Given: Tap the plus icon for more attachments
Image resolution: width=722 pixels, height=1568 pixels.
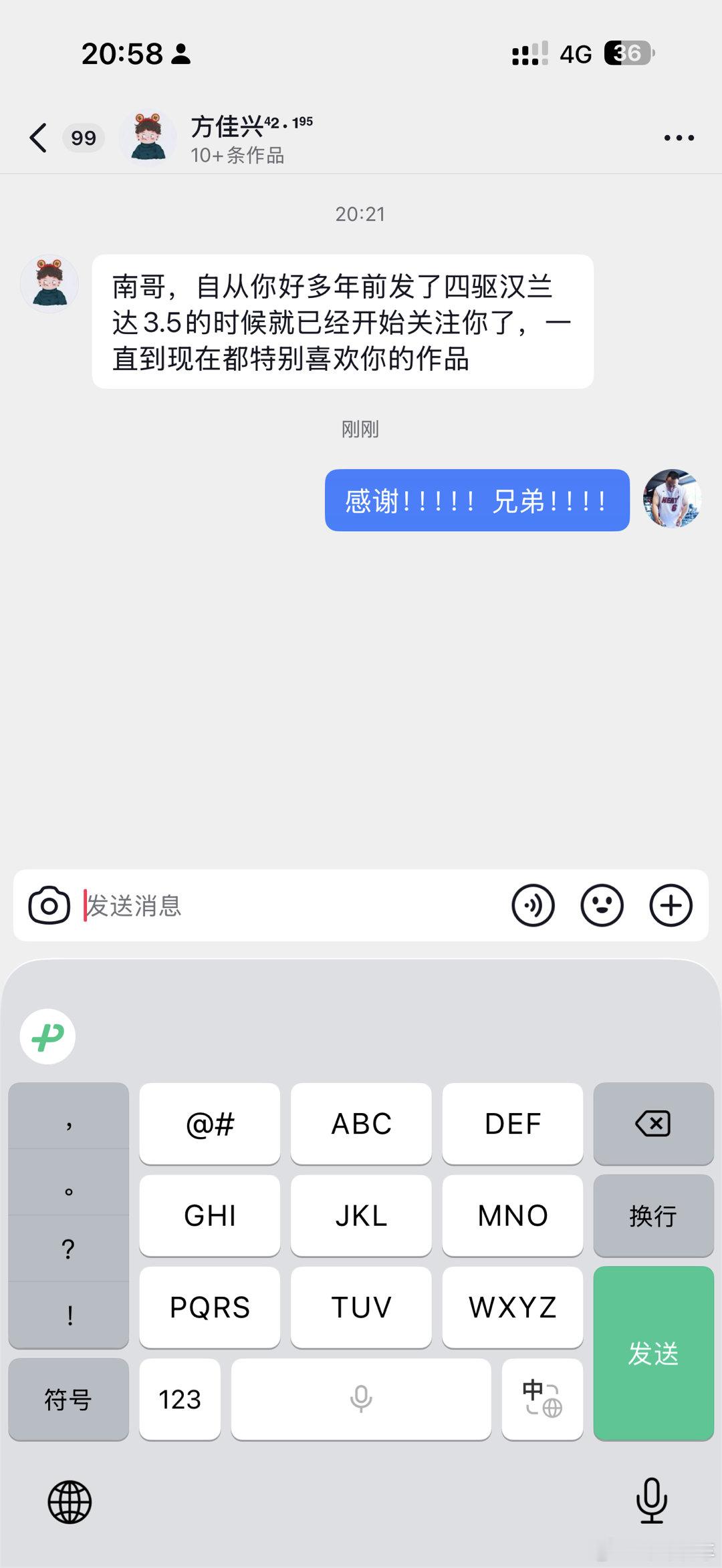Looking at the screenshot, I should click(x=671, y=905).
